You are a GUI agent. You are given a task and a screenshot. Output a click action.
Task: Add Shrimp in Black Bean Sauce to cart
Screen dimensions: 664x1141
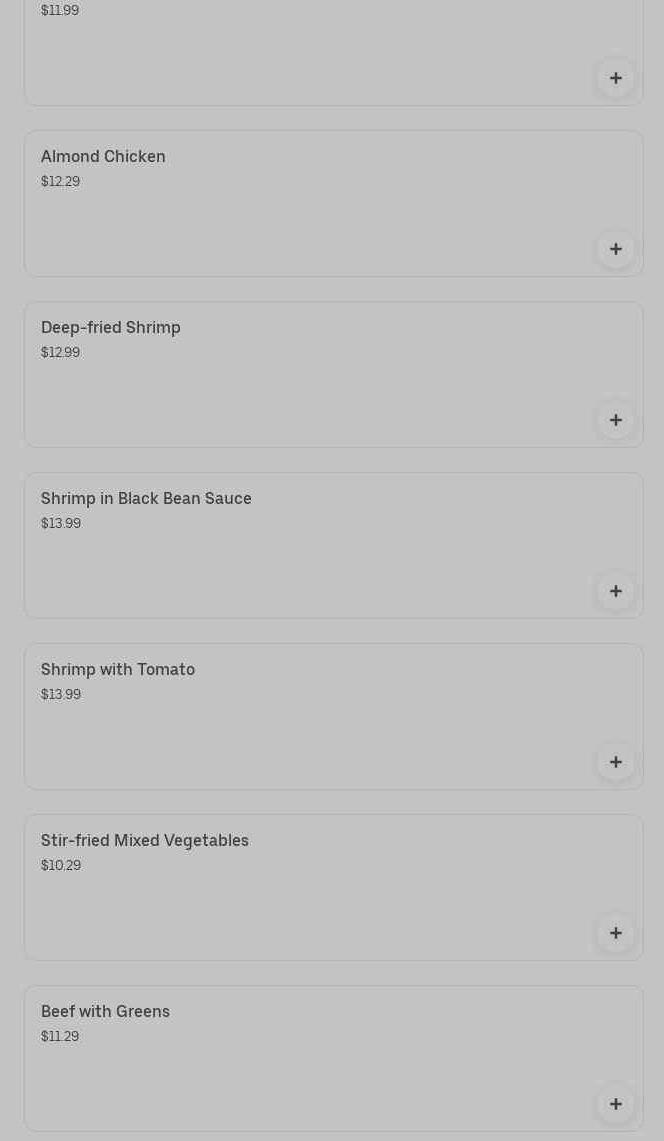point(615,591)
